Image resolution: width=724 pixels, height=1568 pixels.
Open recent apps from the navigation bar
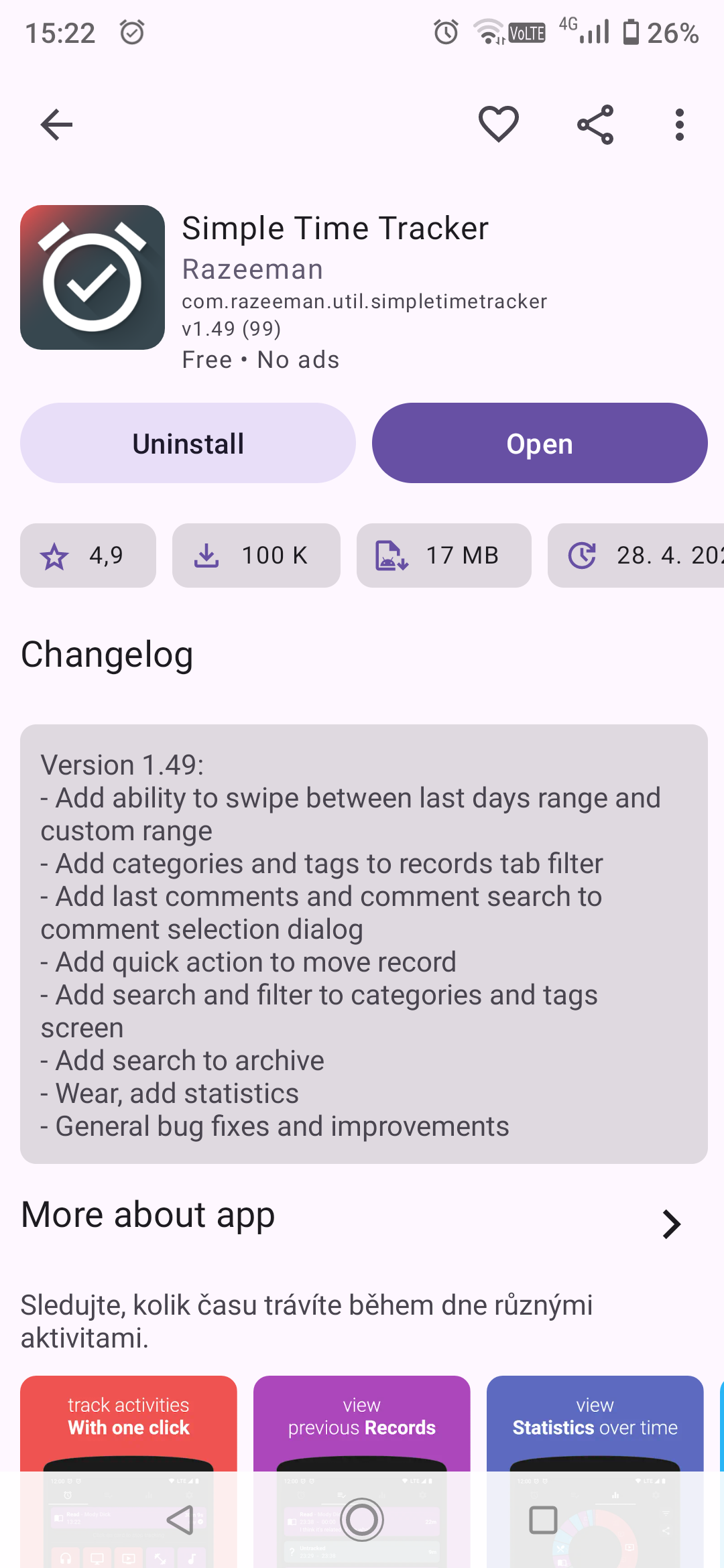tap(543, 1520)
